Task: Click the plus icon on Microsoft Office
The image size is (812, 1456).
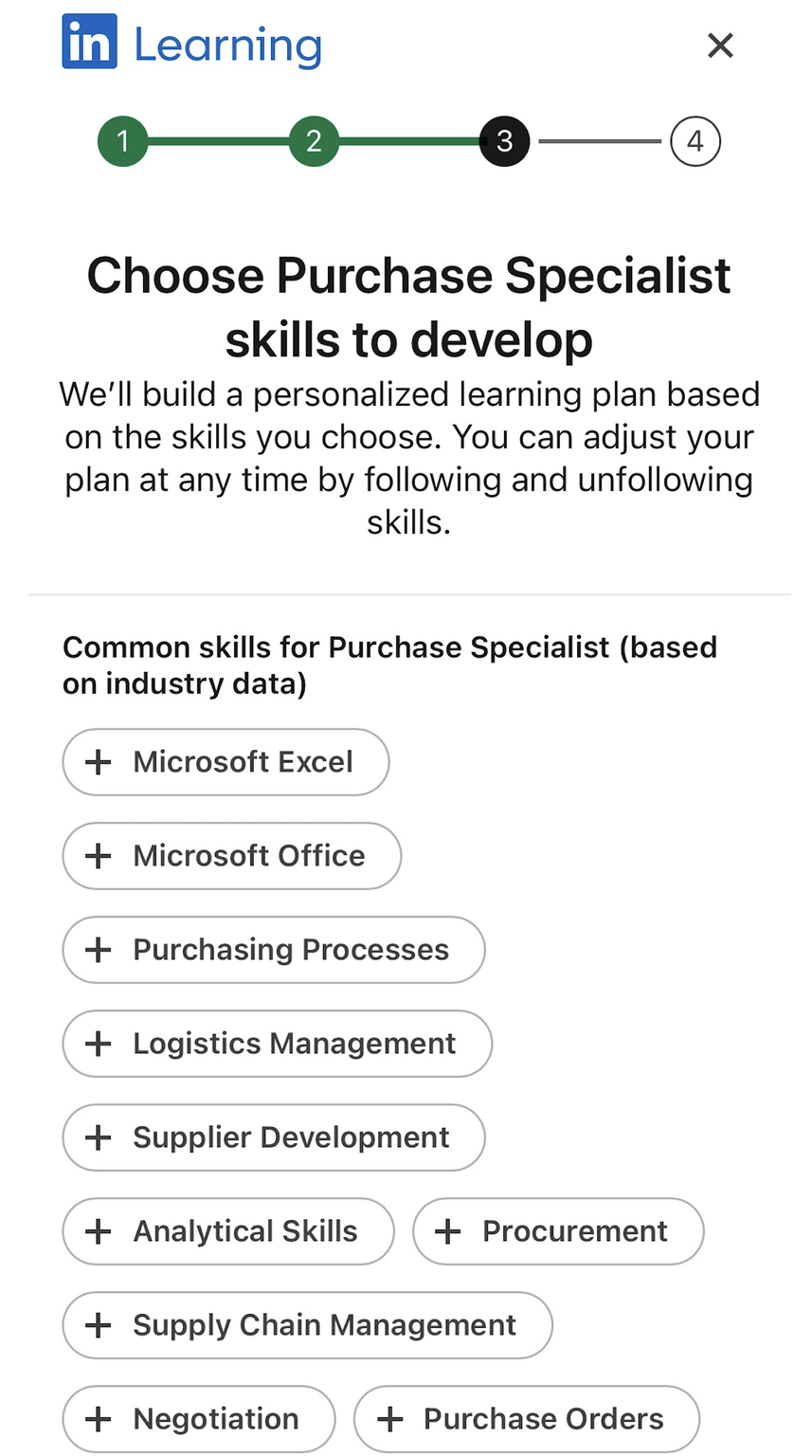Action: (97, 856)
